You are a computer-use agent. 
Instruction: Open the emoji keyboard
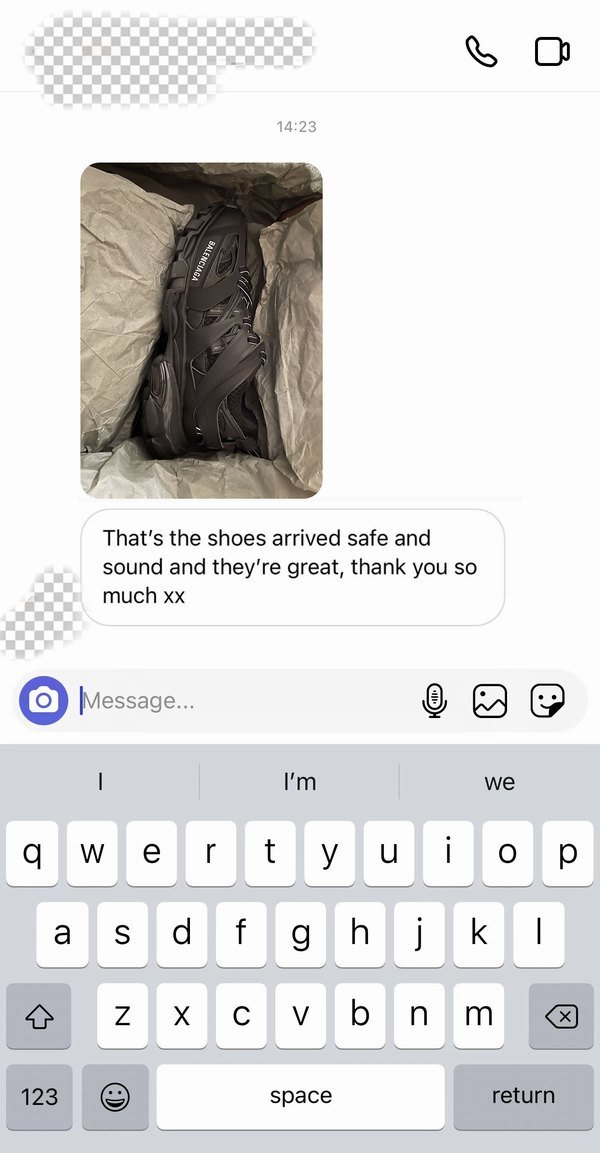tap(115, 1097)
